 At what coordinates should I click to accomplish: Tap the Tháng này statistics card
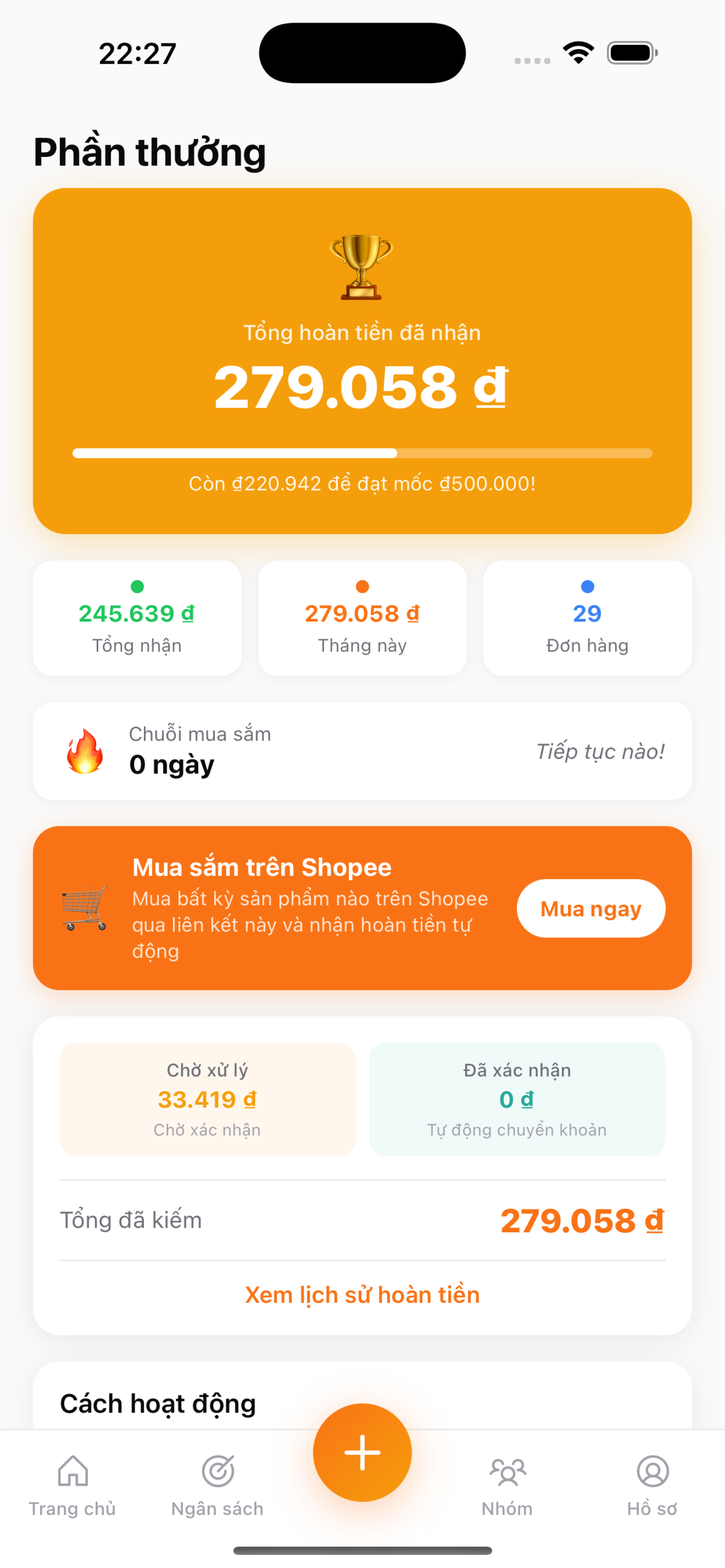click(361, 617)
